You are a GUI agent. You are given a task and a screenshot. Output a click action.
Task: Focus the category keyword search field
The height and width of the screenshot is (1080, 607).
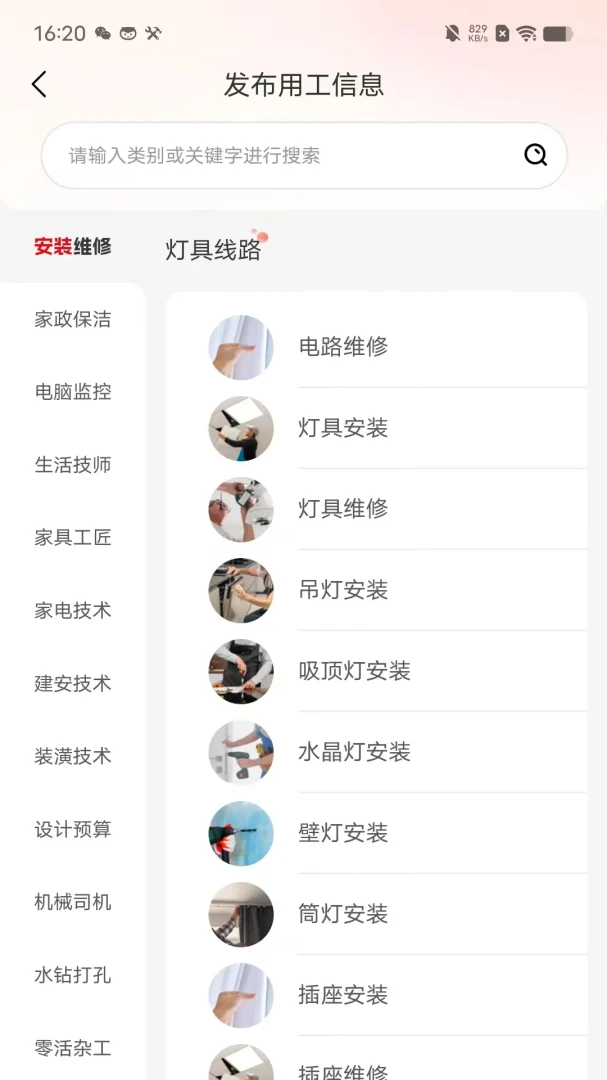click(x=304, y=156)
